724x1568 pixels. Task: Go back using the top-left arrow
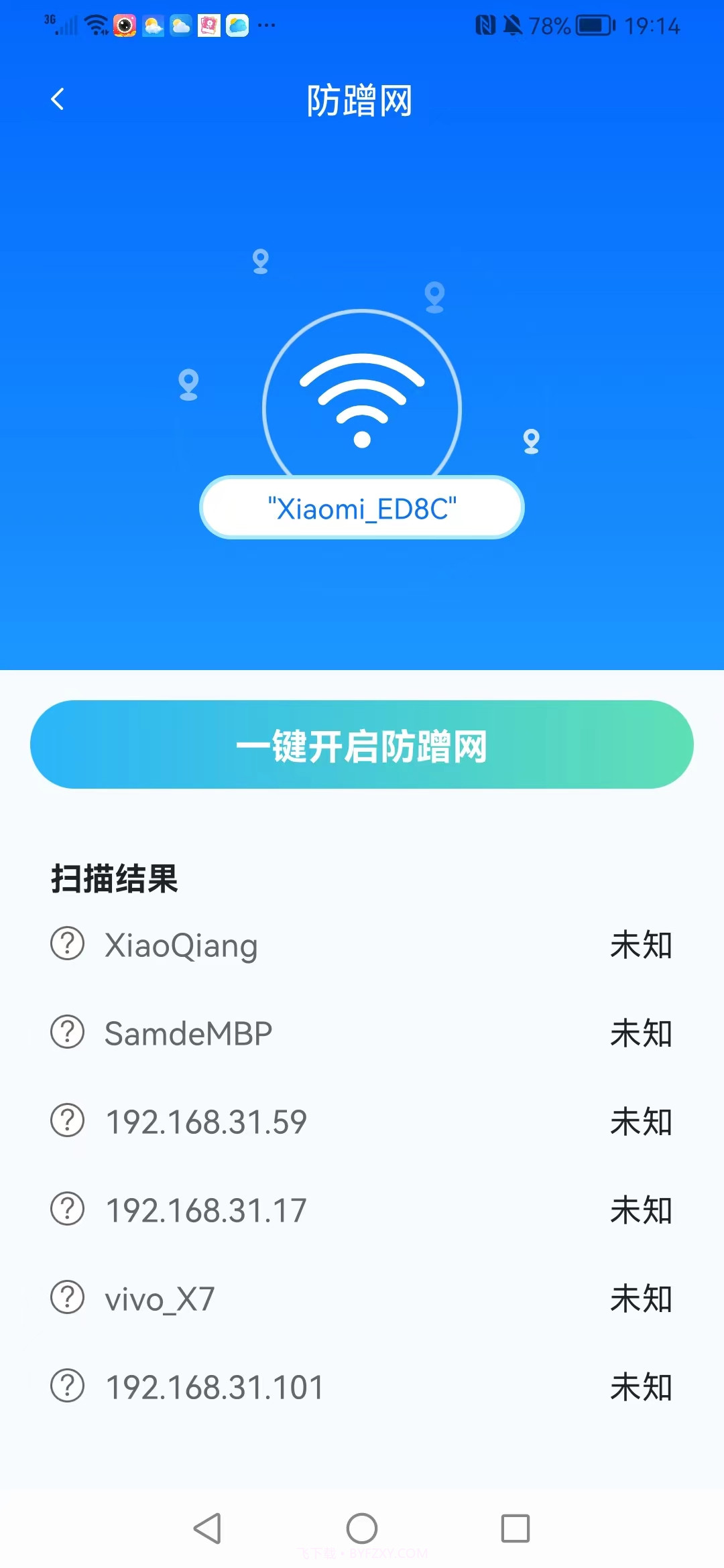coord(58,99)
